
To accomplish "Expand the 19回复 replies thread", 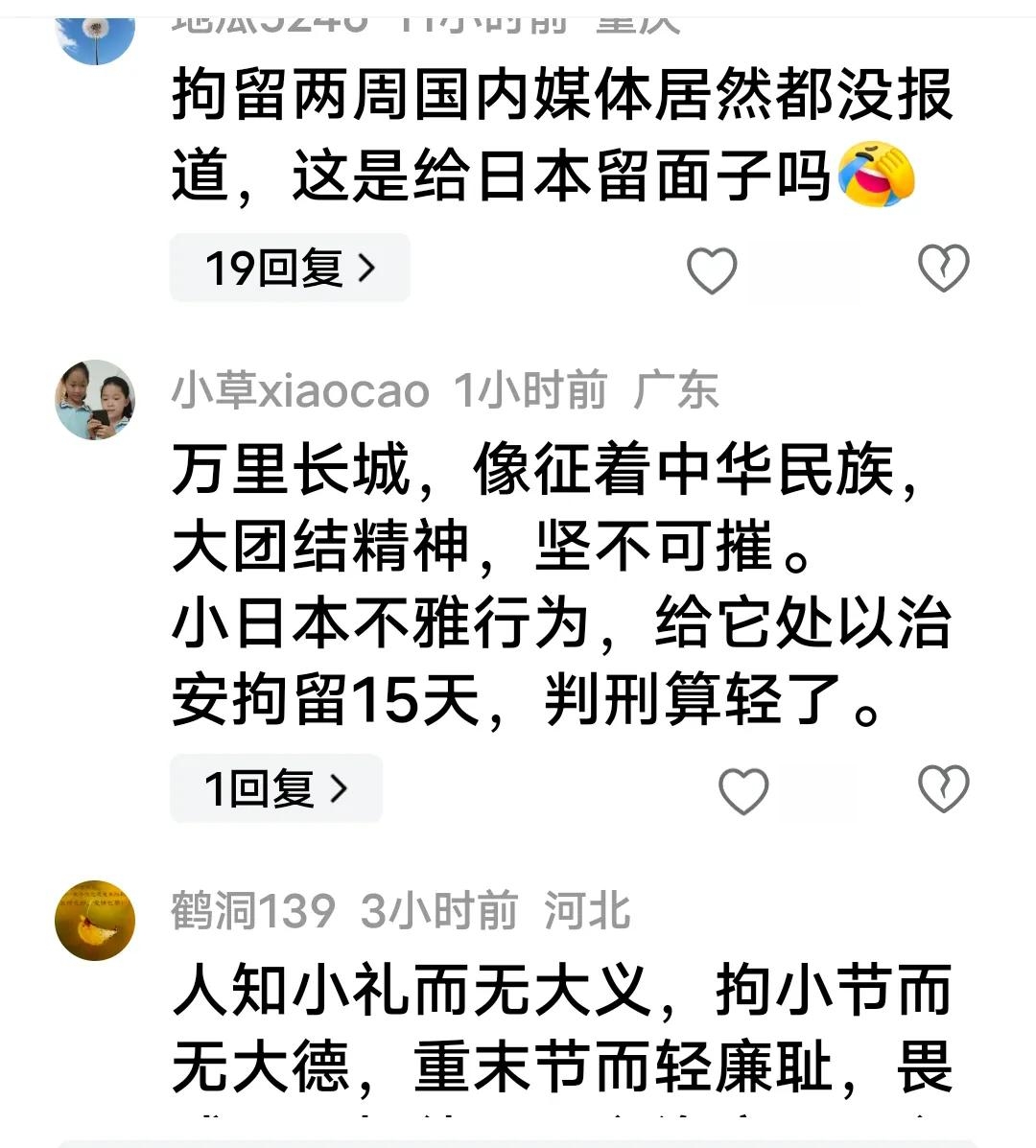I will pos(290,268).
